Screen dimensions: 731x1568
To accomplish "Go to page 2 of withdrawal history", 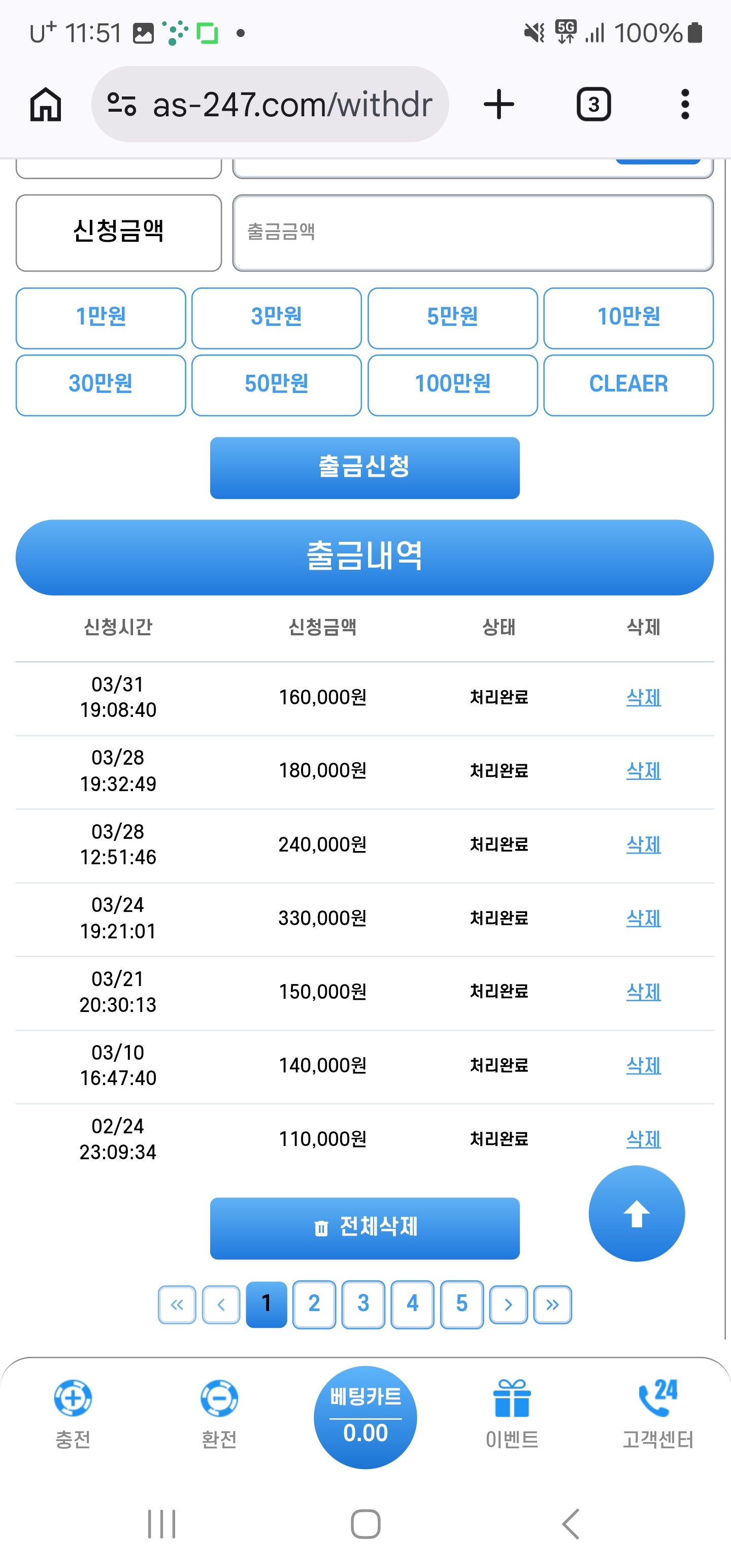I will (314, 1304).
